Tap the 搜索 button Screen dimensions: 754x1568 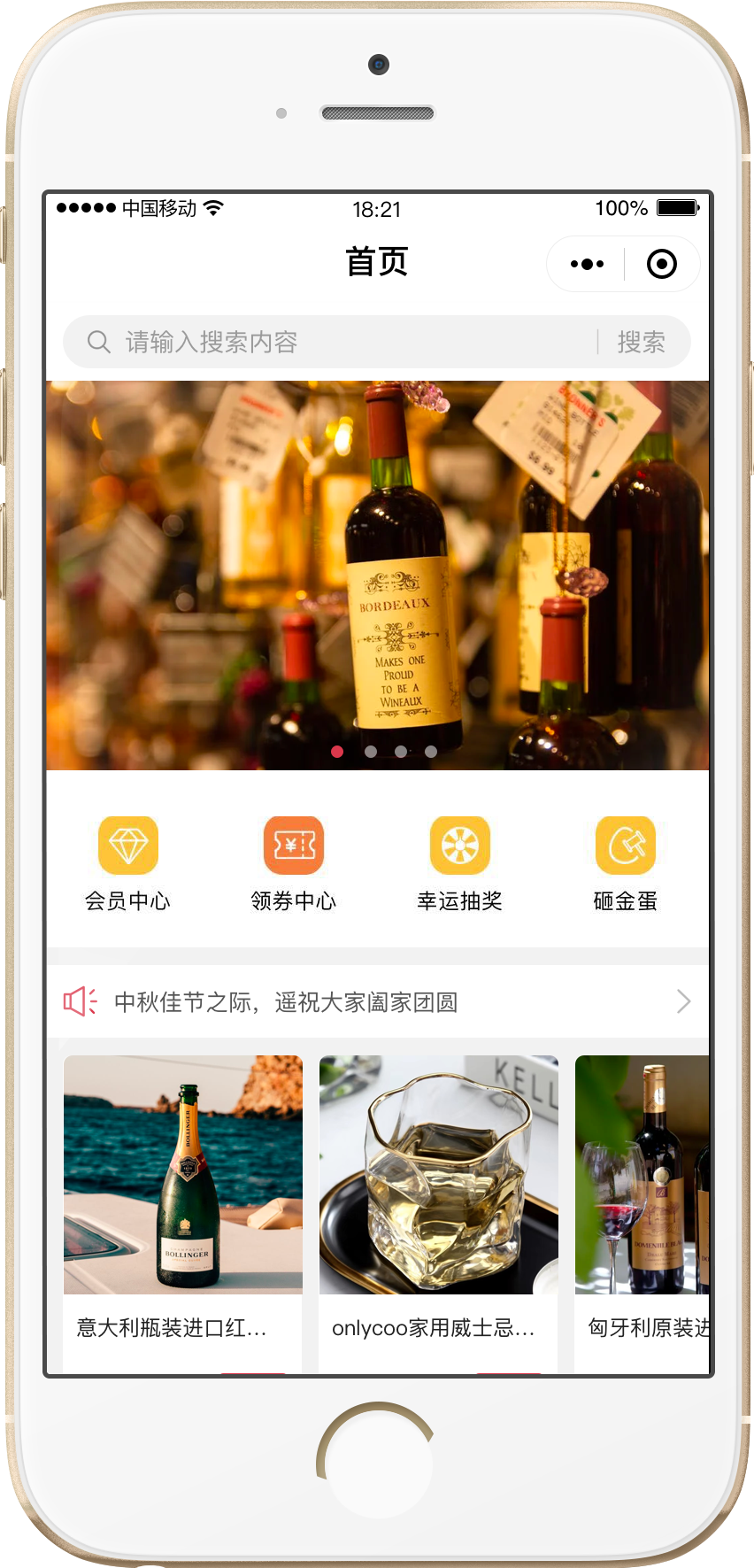pyautogui.click(x=641, y=342)
